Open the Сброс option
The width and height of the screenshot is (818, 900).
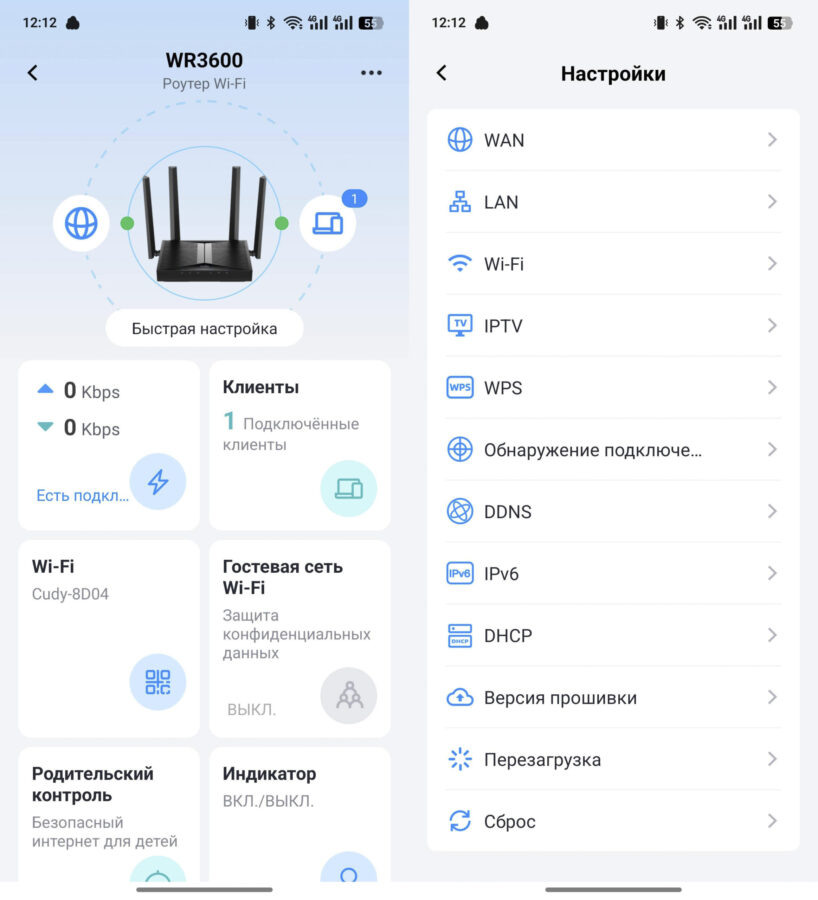point(612,822)
